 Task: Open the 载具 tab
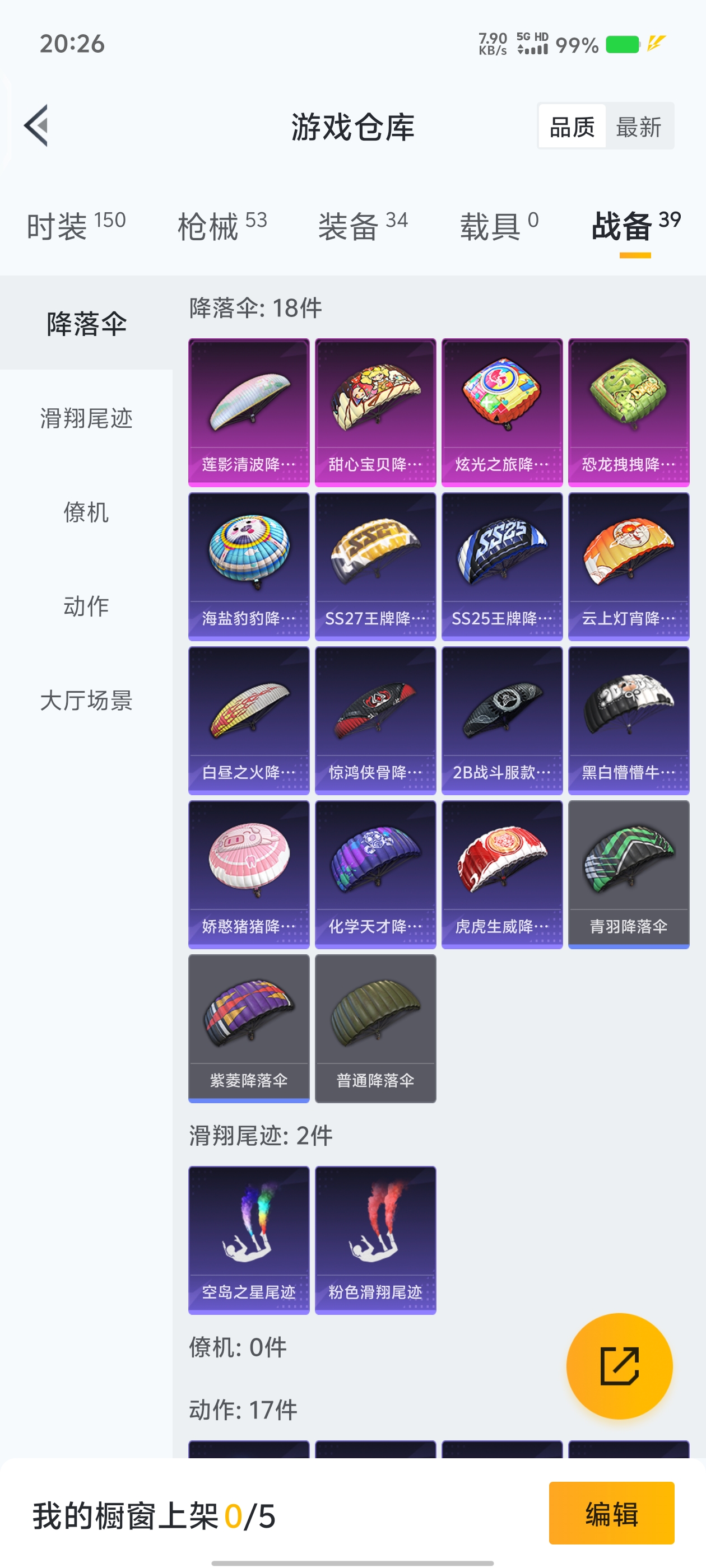(499, 226)
